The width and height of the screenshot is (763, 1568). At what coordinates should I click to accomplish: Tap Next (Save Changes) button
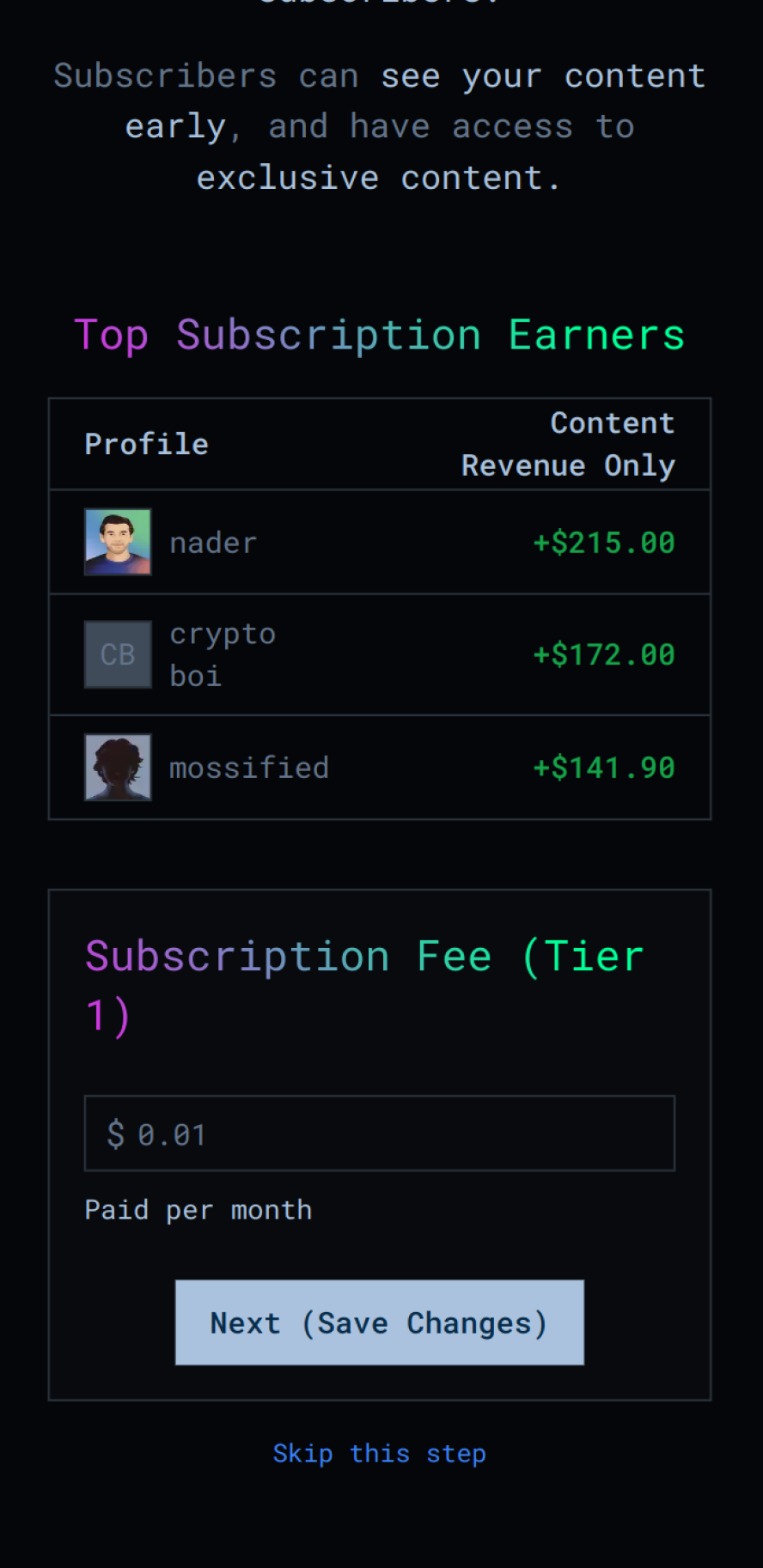click(x=379, y=1322)
